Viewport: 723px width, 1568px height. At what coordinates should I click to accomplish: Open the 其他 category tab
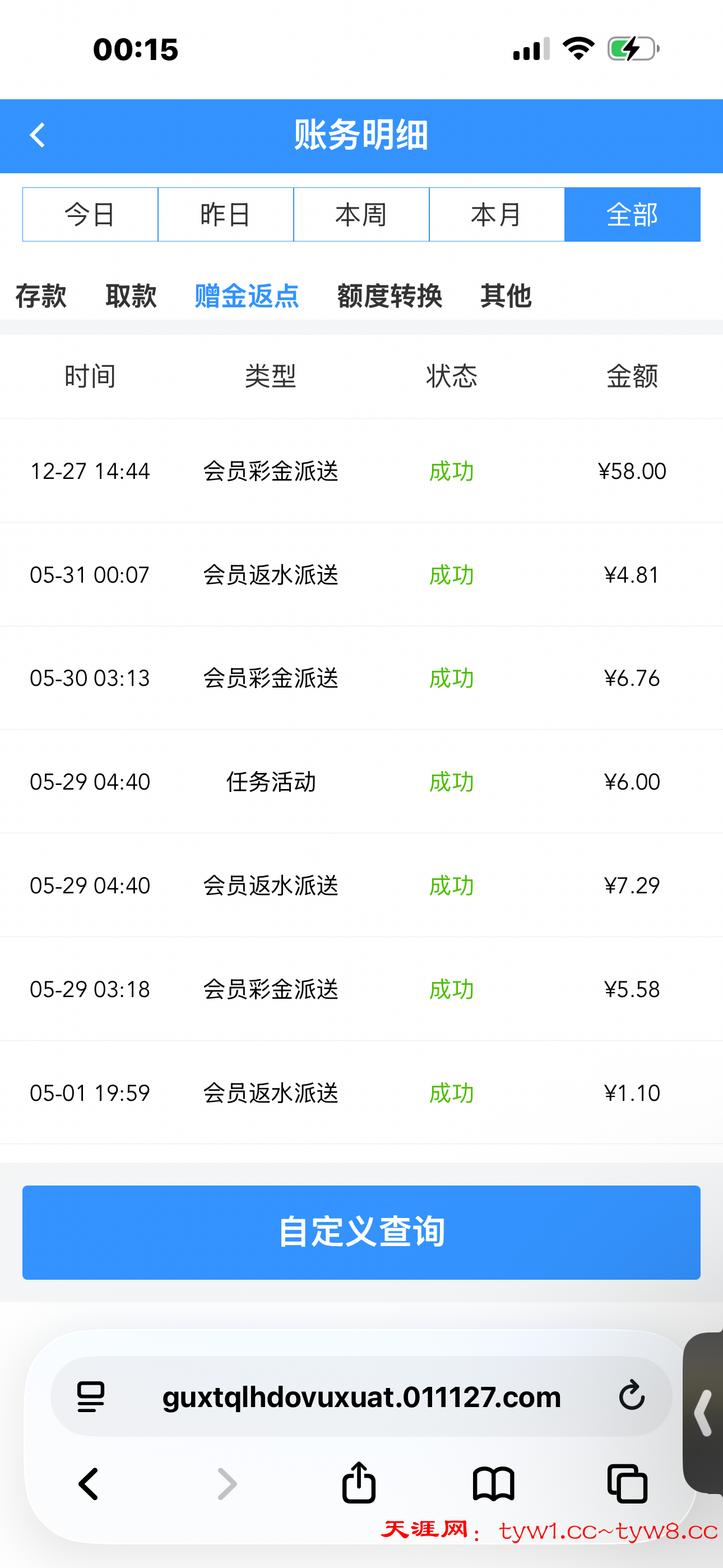point(506,296)
